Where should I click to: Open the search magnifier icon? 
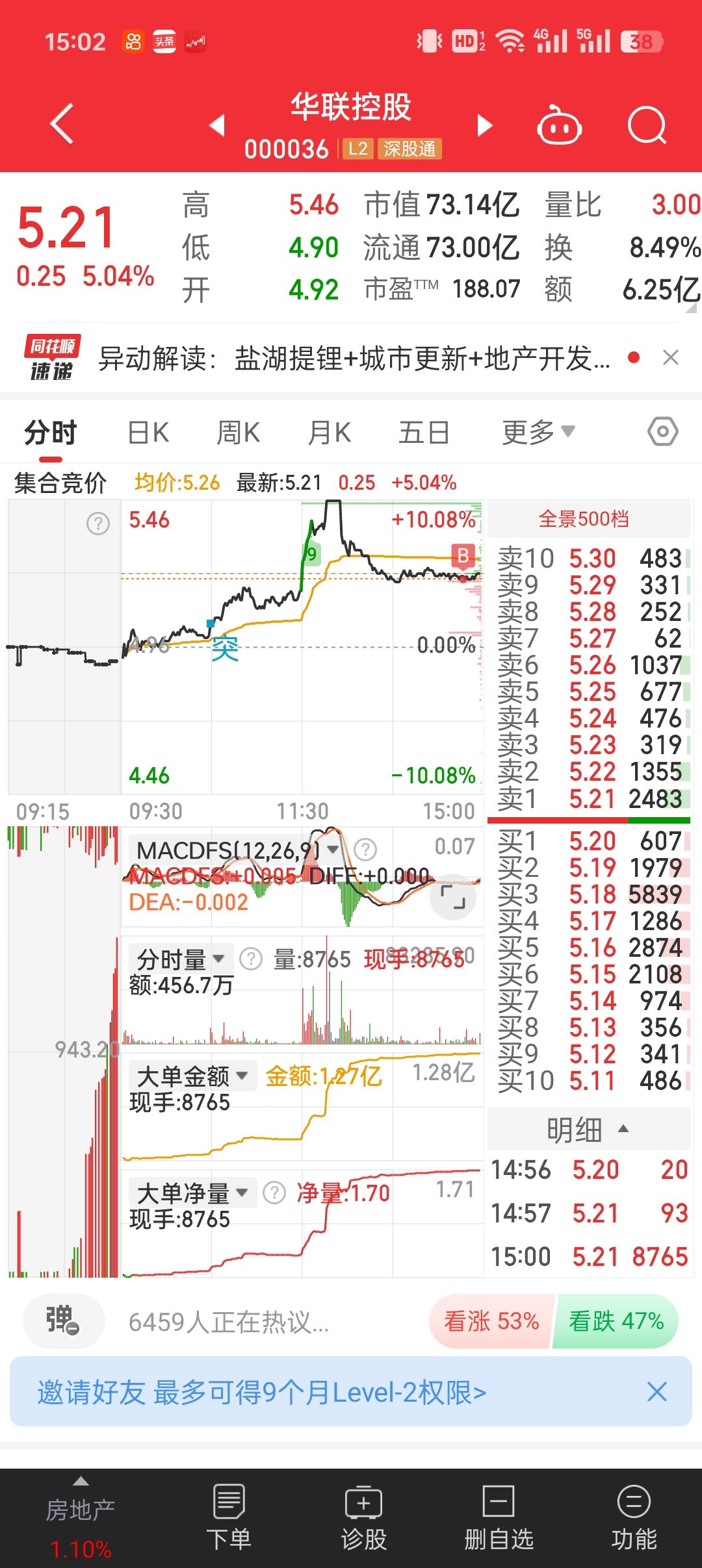coord(647,125)
